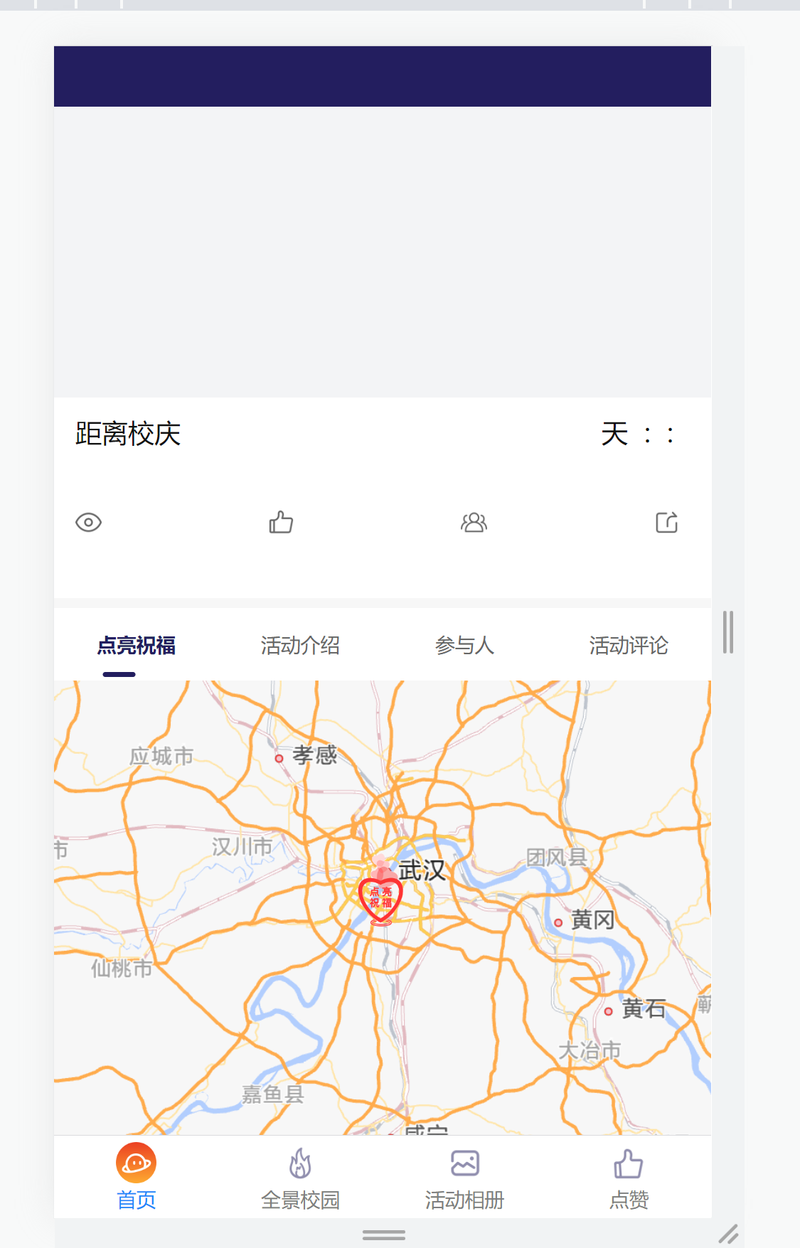Open 点赞 in the bottom navigation
This screenshot has height=1248, width=800.
tap(628, 1177)
